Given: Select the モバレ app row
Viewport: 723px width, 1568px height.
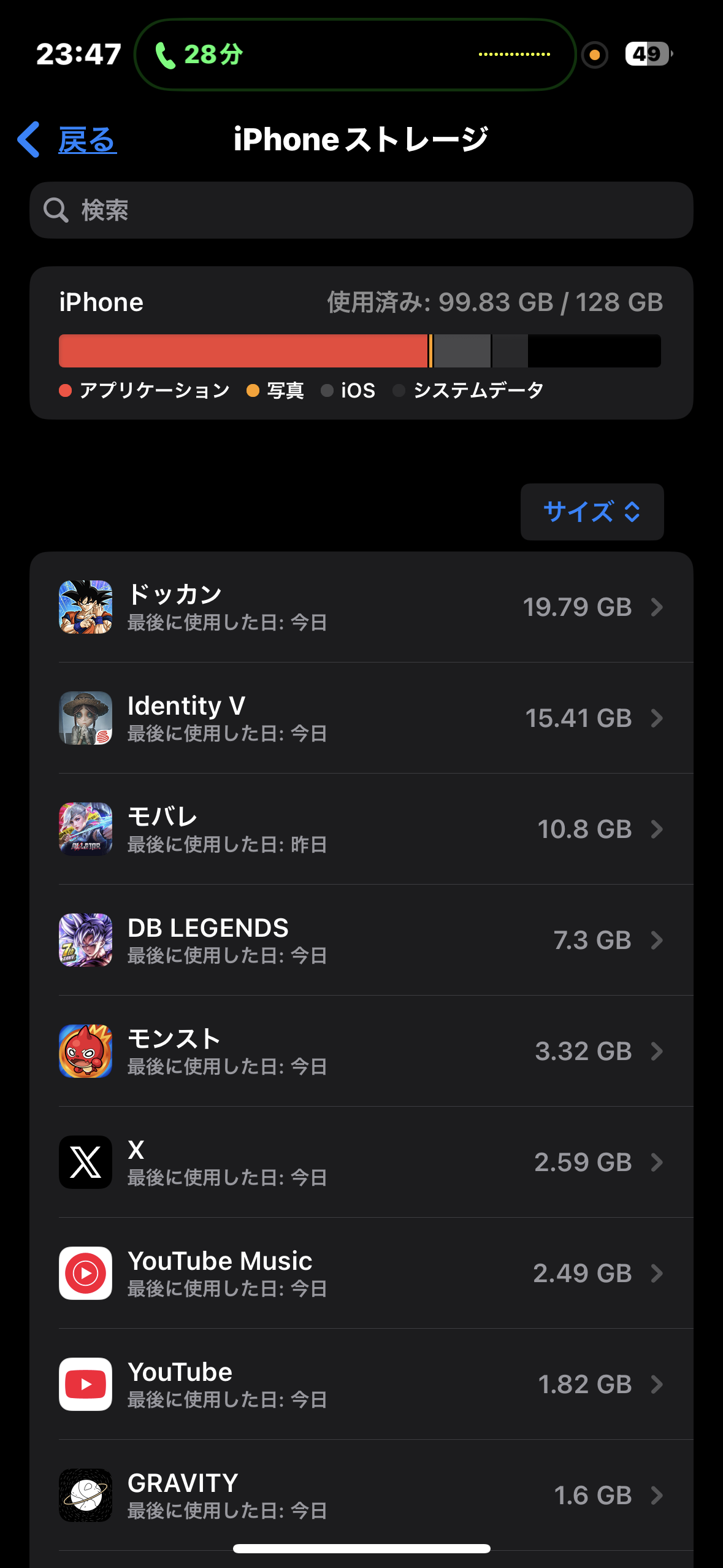Looking at the screenshot, I should point(361,829).
